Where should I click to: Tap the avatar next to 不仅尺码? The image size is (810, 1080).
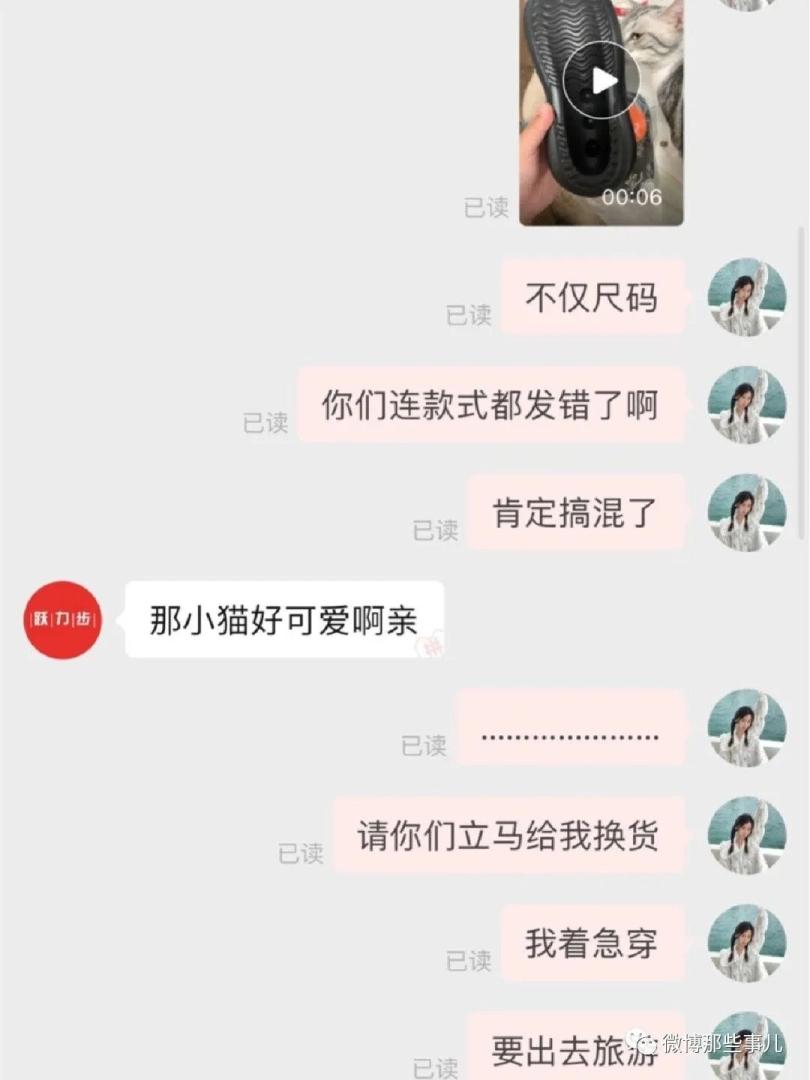point(746,297)
